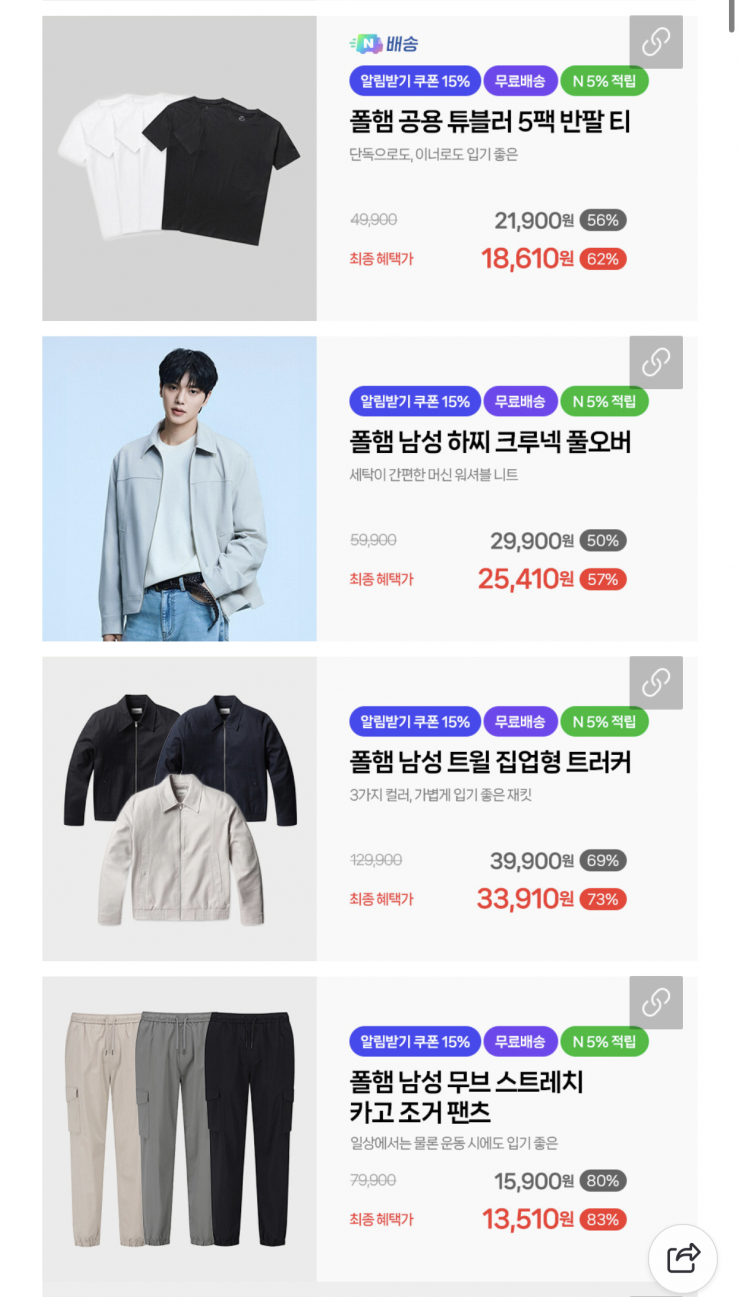
Task: View the 폴햄 남성 하찌 크루넥 풀오버 product
Action: pos(490,442)
